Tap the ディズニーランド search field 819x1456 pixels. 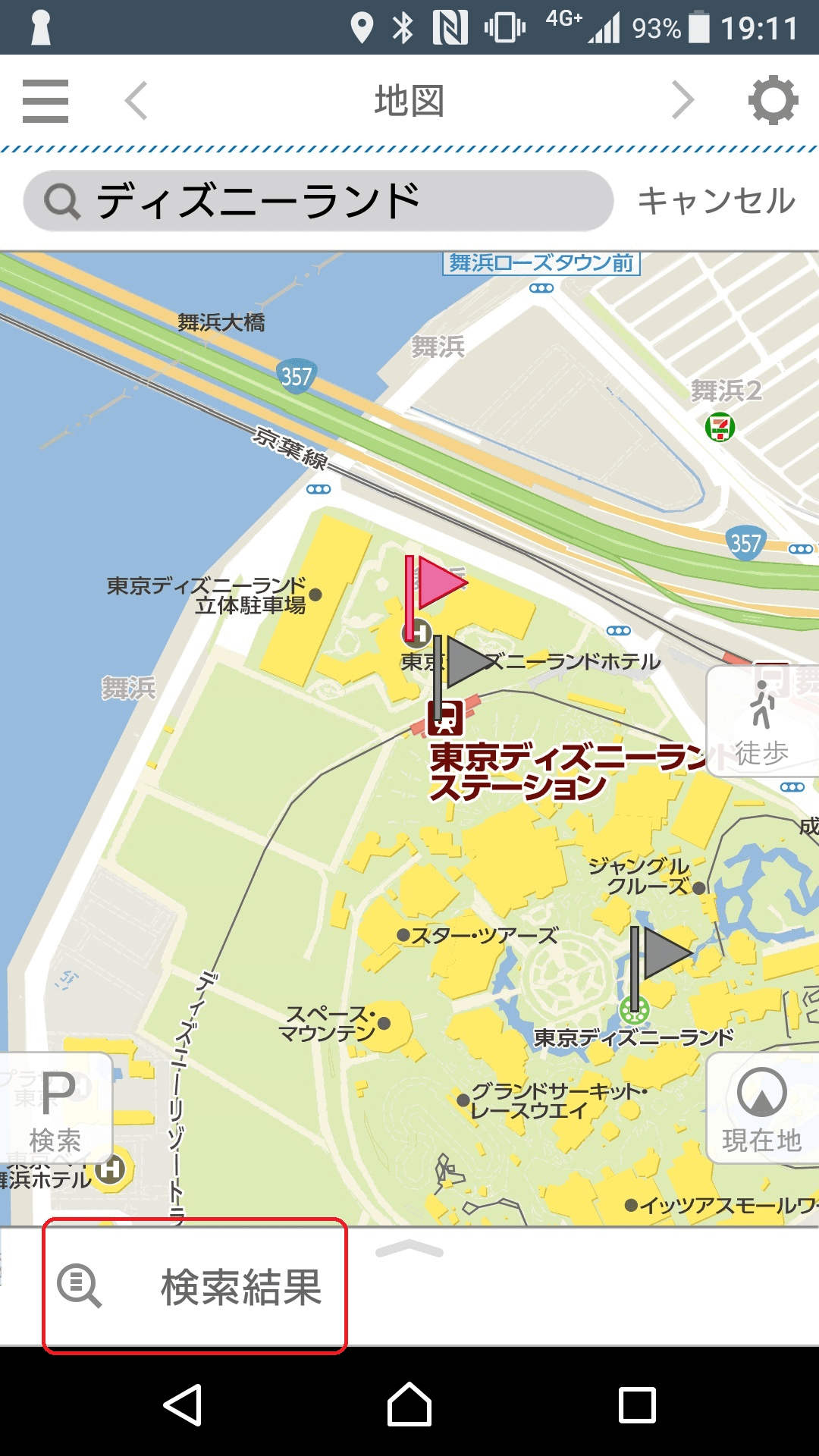pos(318,201)
